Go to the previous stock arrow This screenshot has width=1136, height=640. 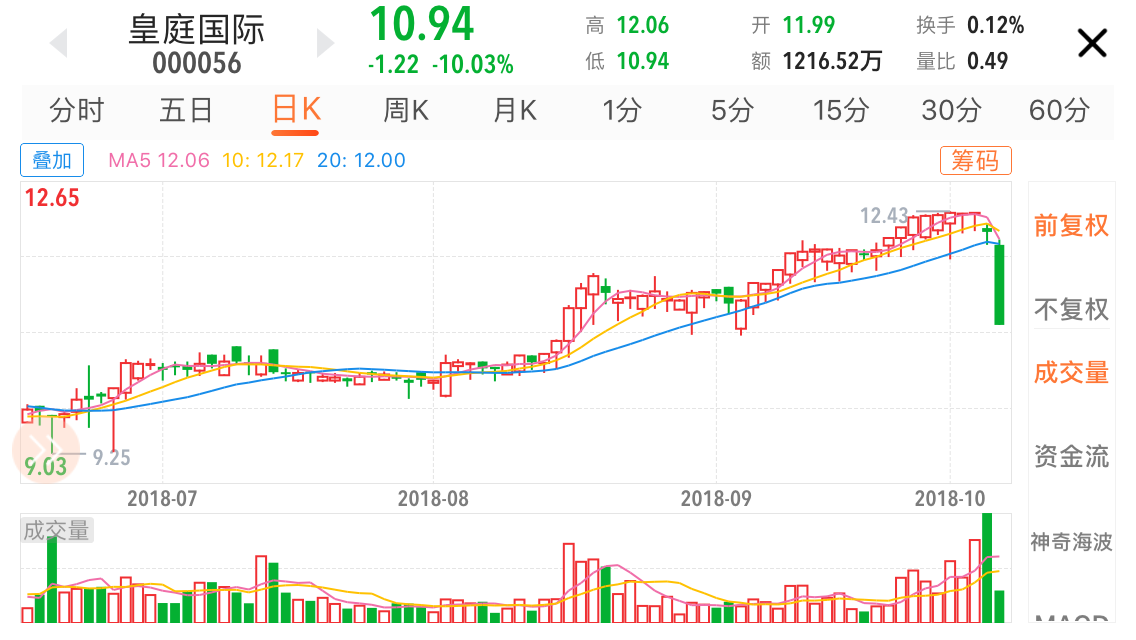[x=58, y=43]
